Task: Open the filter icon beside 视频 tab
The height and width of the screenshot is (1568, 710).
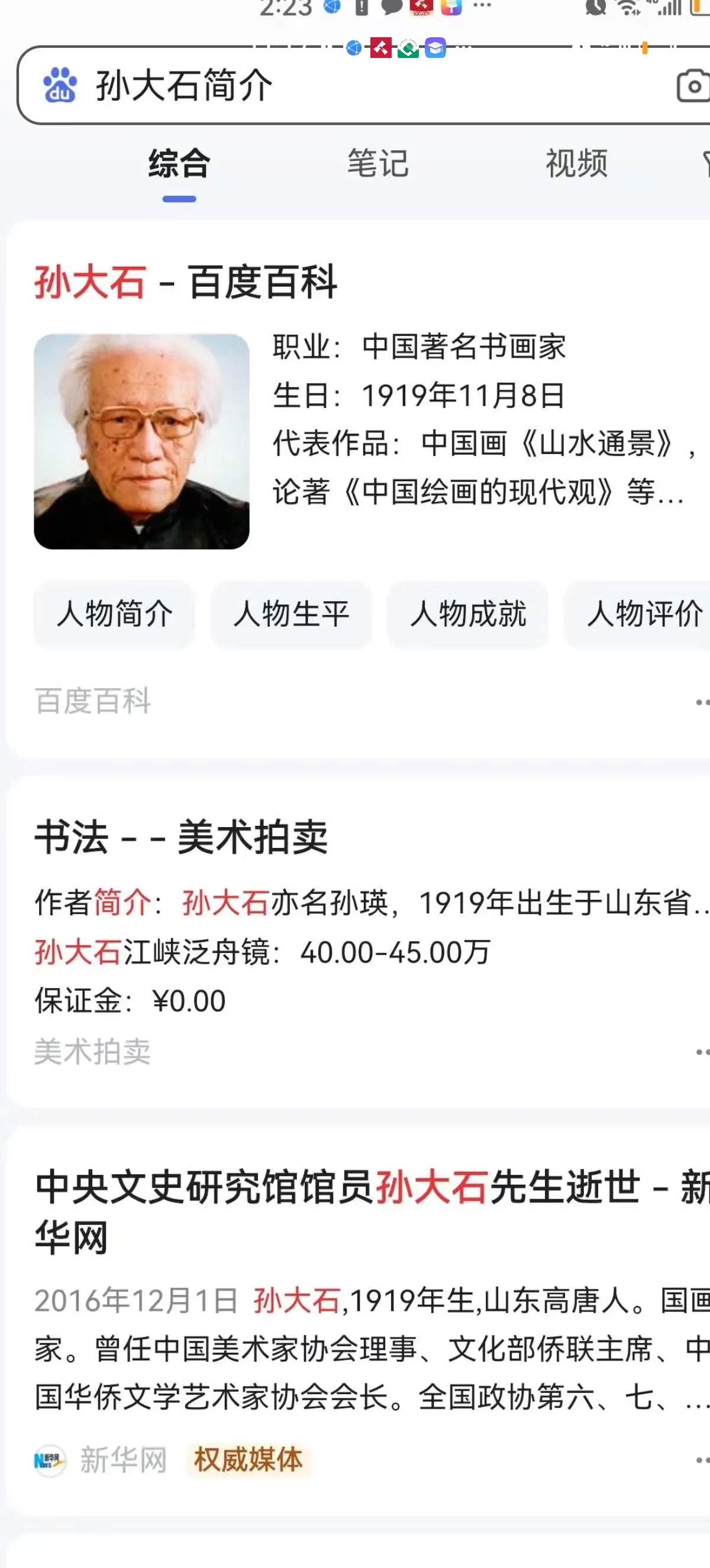Action: coord(705,163)
